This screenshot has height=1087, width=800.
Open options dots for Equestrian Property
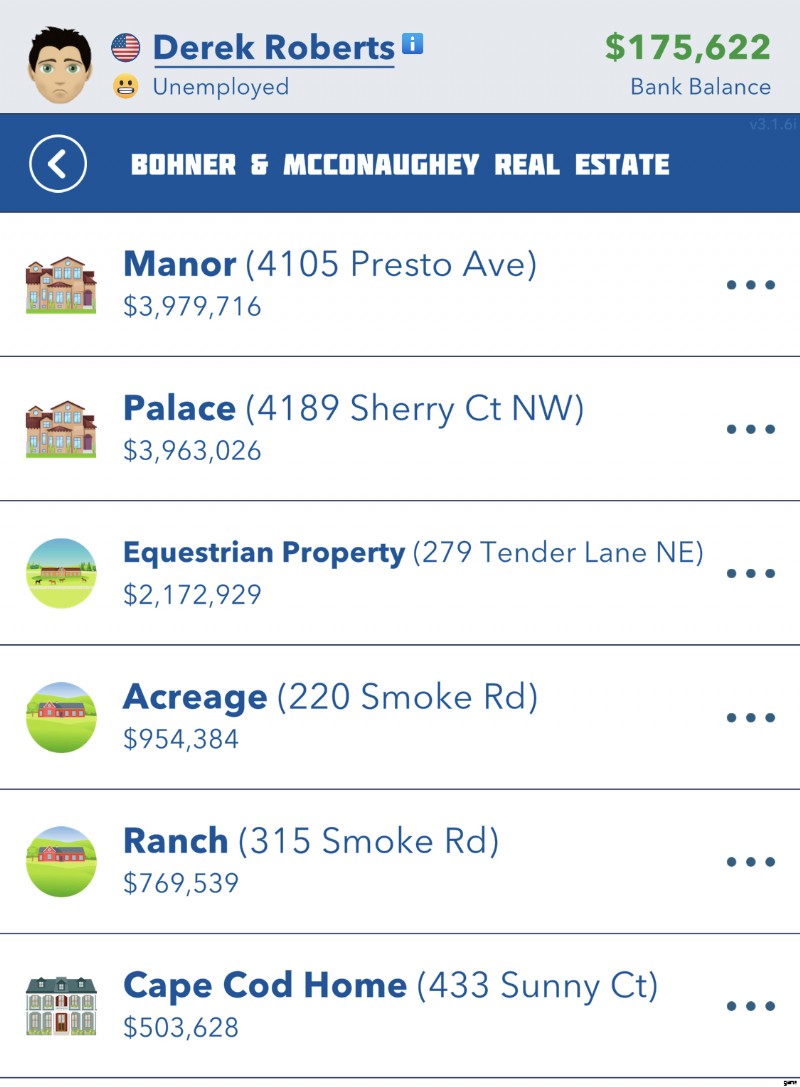pyautogui.click(x=751, y=573)
